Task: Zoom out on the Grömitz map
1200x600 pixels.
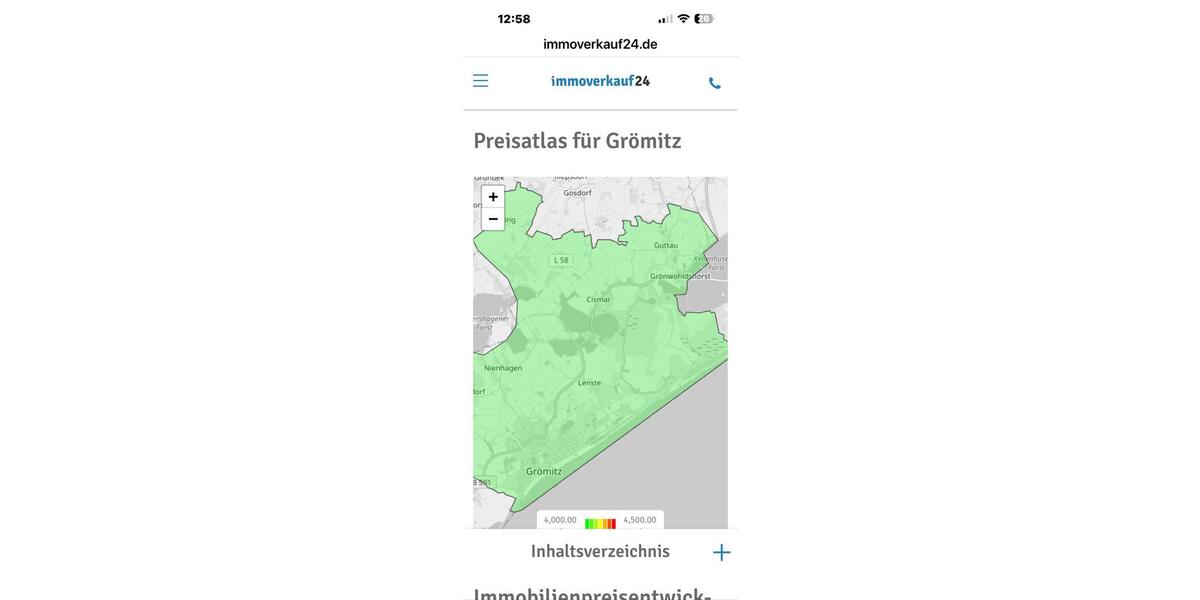Action: (x=493, y=219)
